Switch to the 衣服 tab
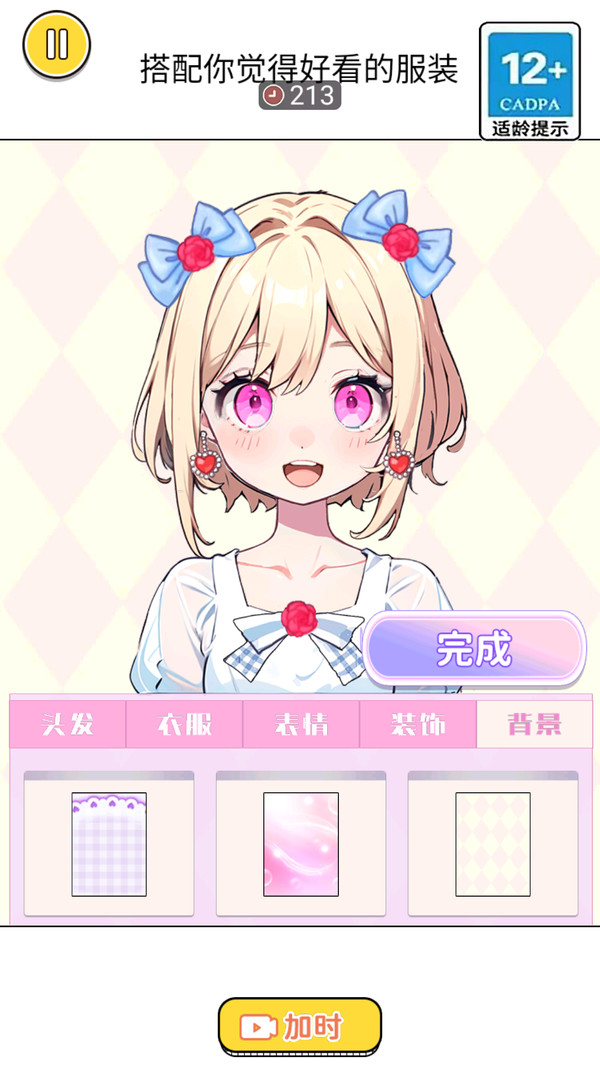Screen dimensions: 600x1066 [184, 725]
